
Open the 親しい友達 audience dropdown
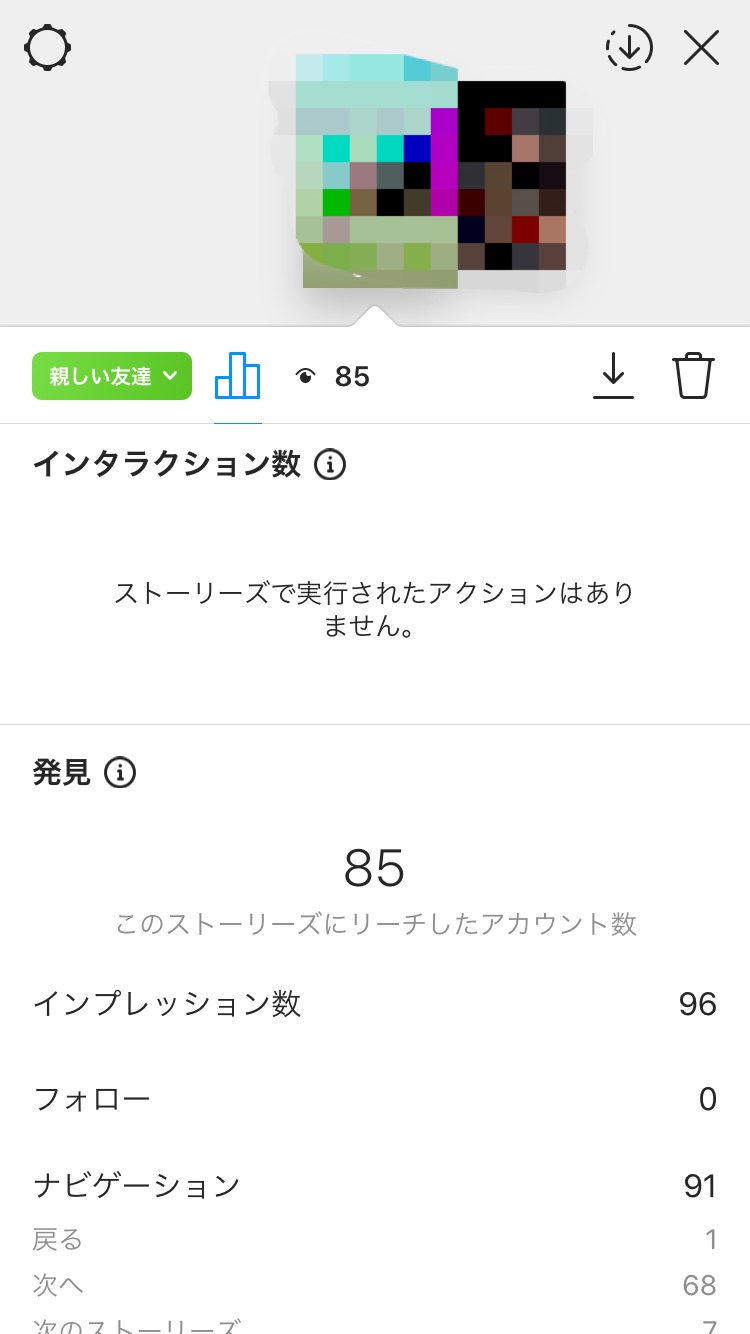pyautogui.click(x=112, y=376)
